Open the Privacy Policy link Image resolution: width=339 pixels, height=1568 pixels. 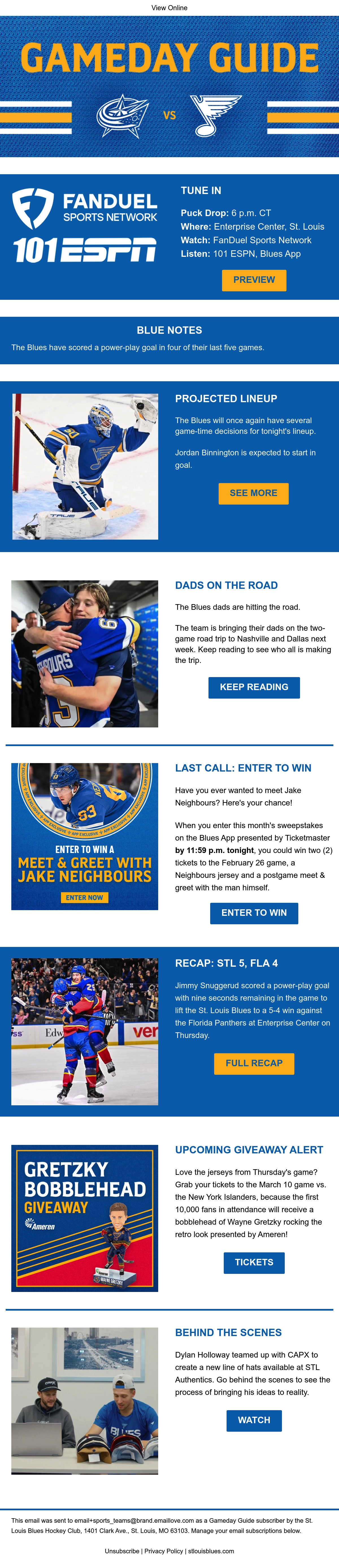click(164, 1551)
